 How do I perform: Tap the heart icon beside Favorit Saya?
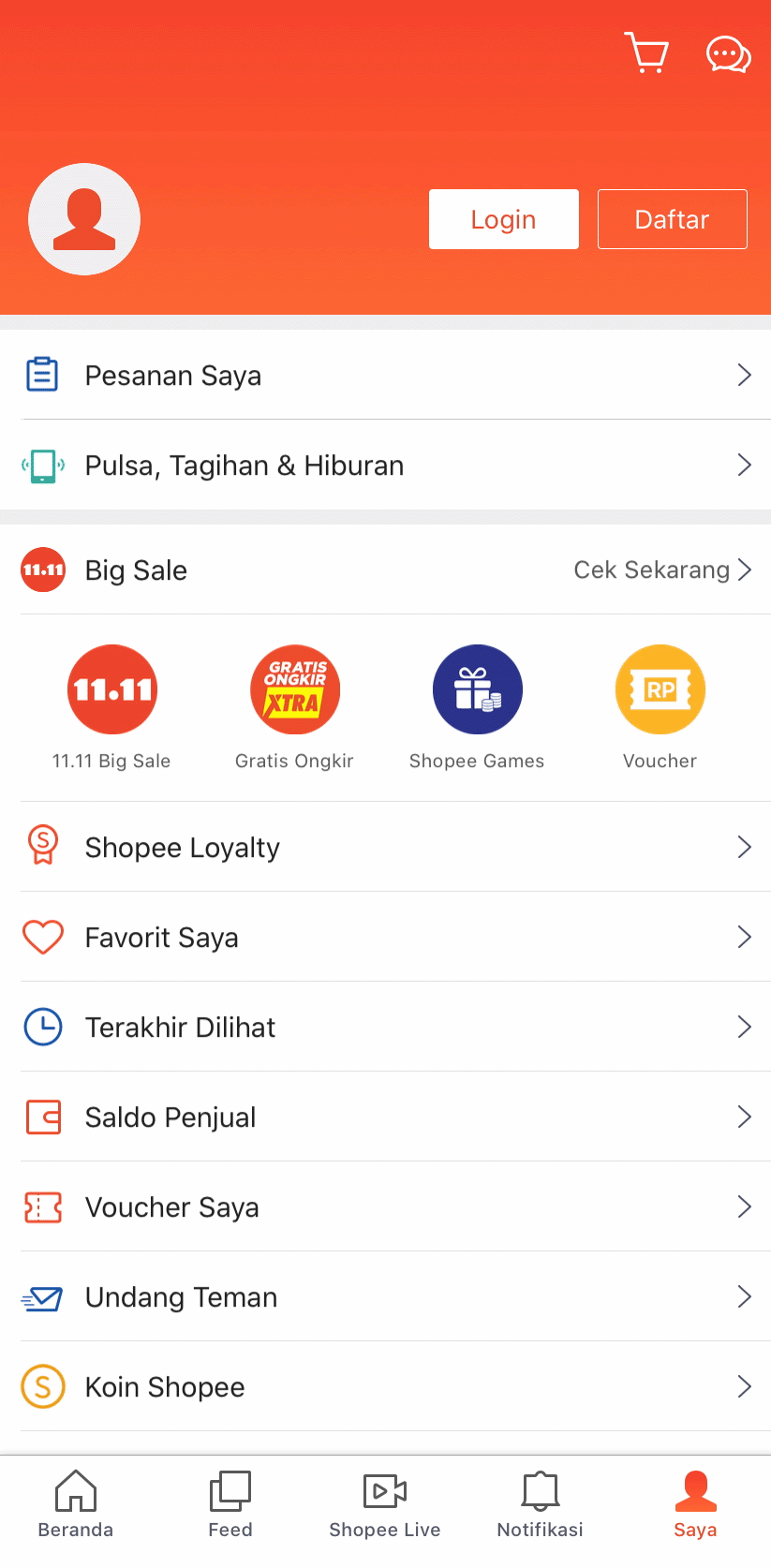click(42, 937)
